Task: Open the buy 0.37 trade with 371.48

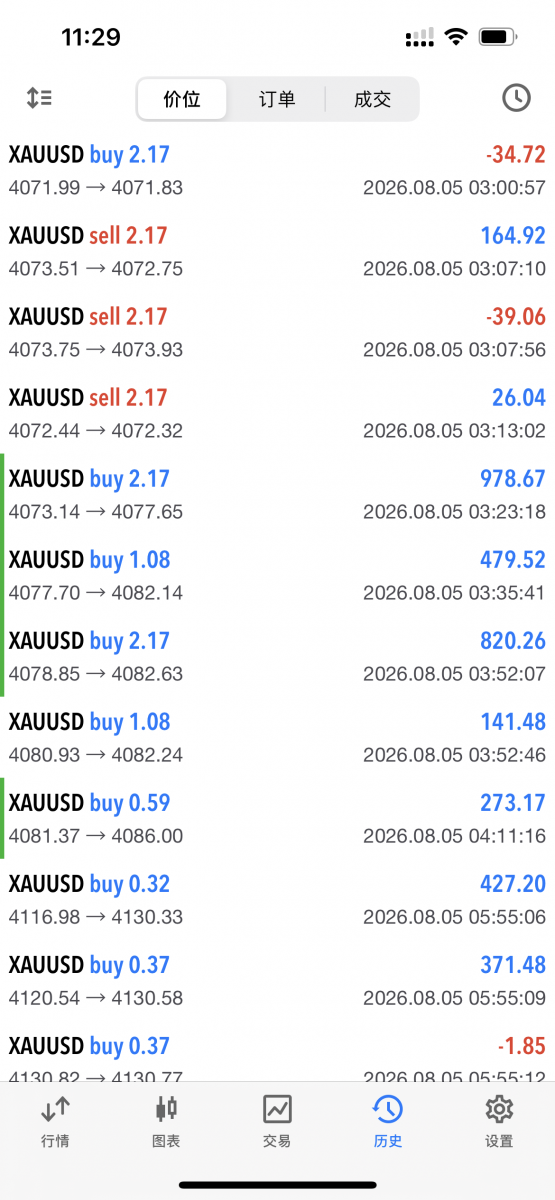Action: click(x=277, y=980)
